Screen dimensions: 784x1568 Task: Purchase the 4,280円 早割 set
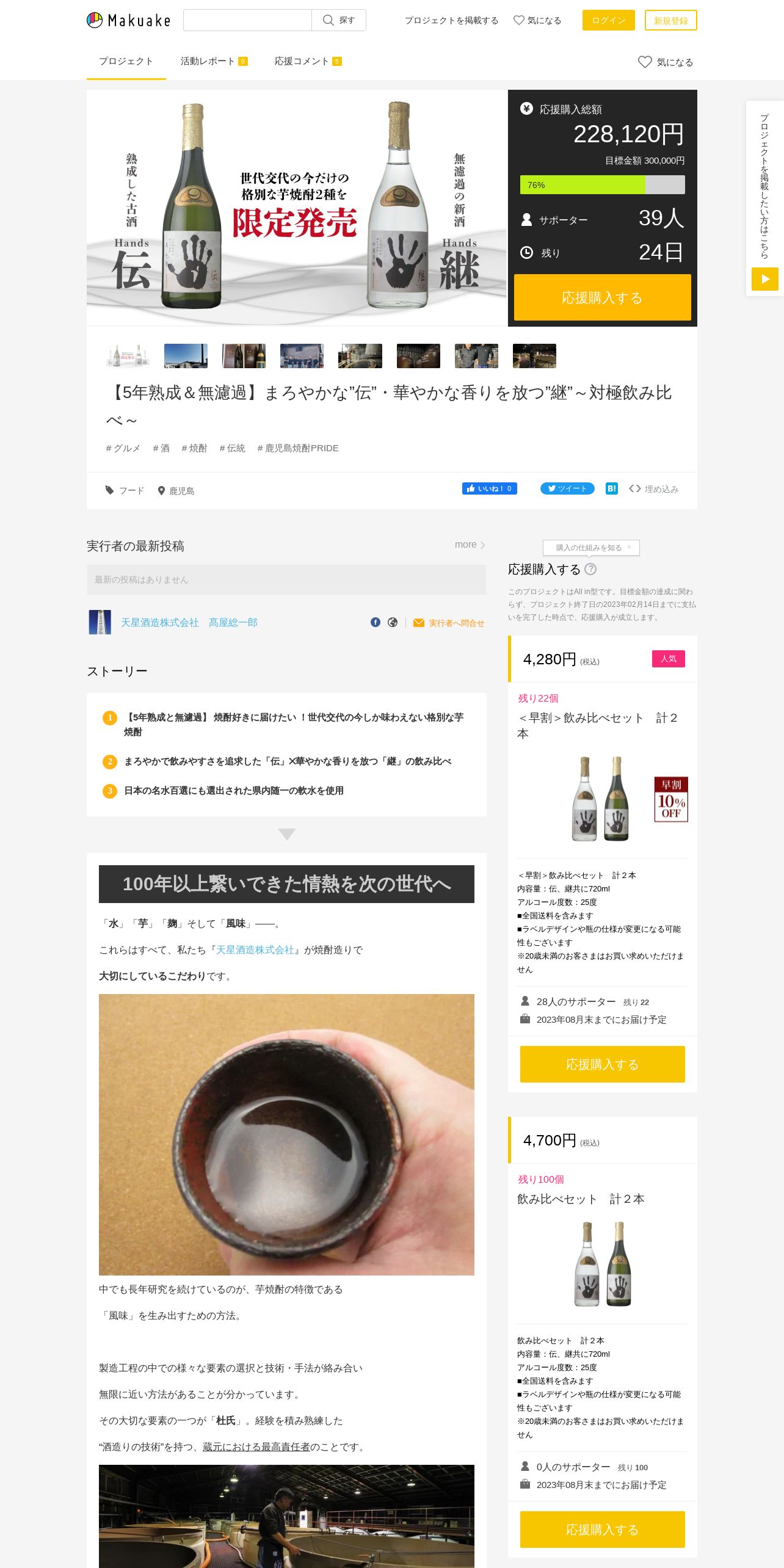pos(602,1064)
